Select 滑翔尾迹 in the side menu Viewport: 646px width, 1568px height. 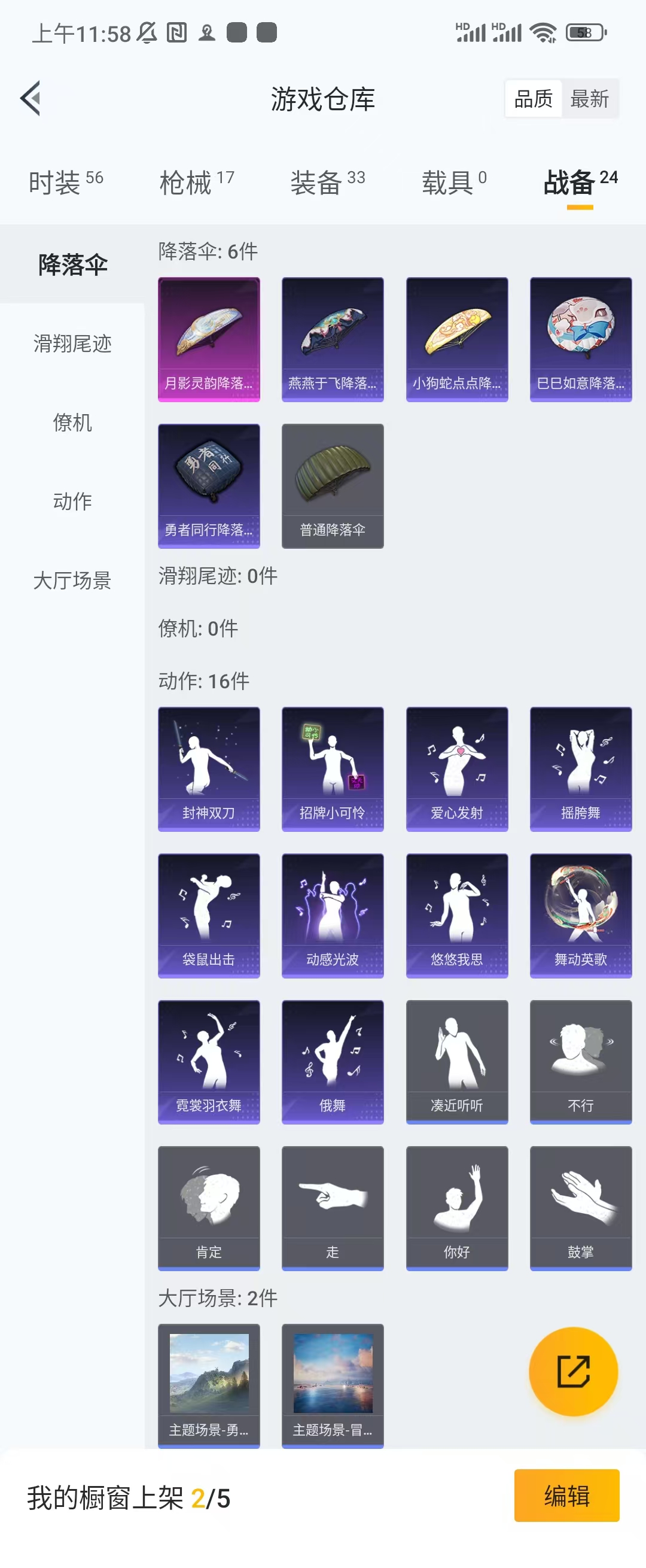click(x=72, y=344)
